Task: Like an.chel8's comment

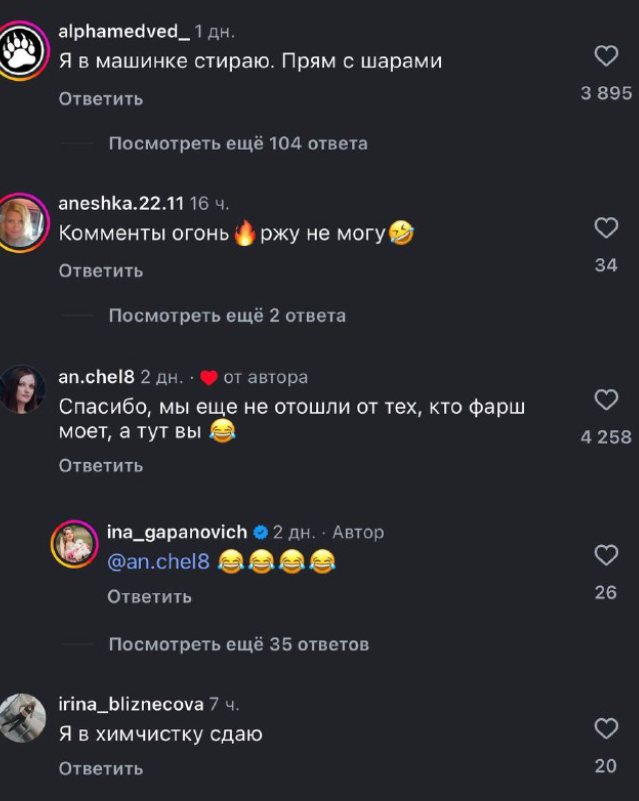Action: tap(606, 400)
